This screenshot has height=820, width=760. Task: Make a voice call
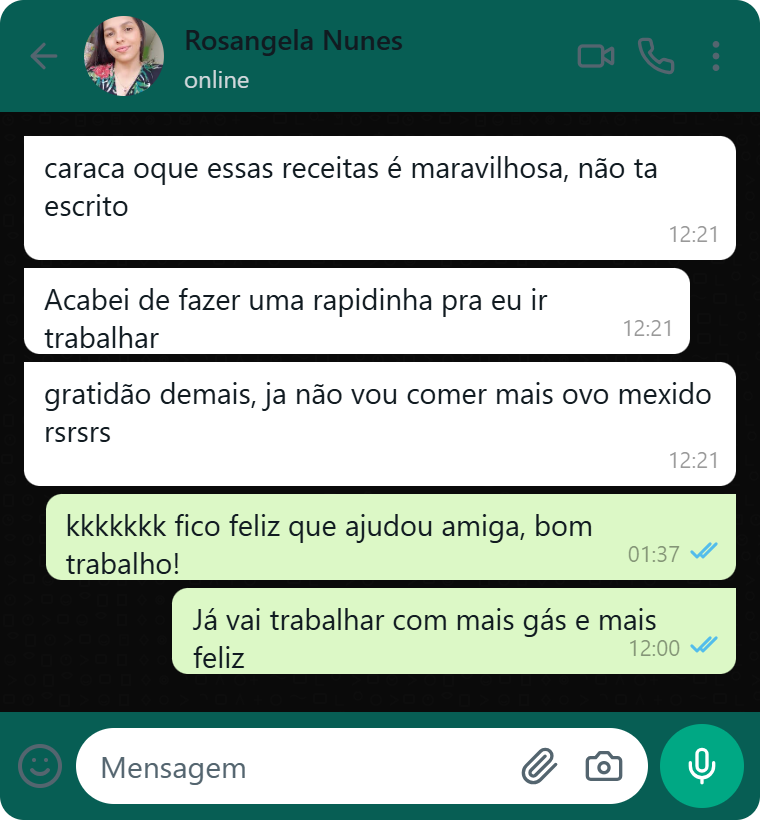click(657, 57)
